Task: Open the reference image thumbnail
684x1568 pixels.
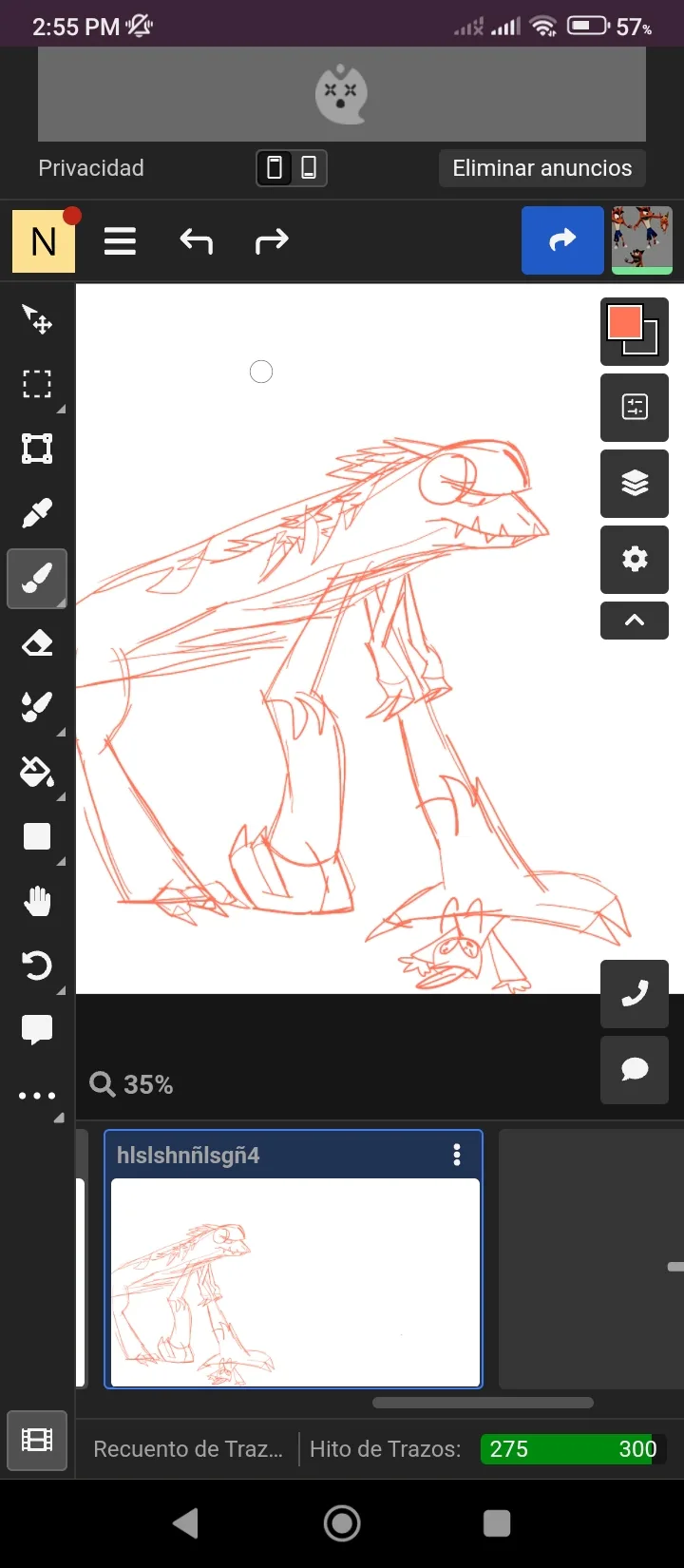Action: (x=642, y=240)
